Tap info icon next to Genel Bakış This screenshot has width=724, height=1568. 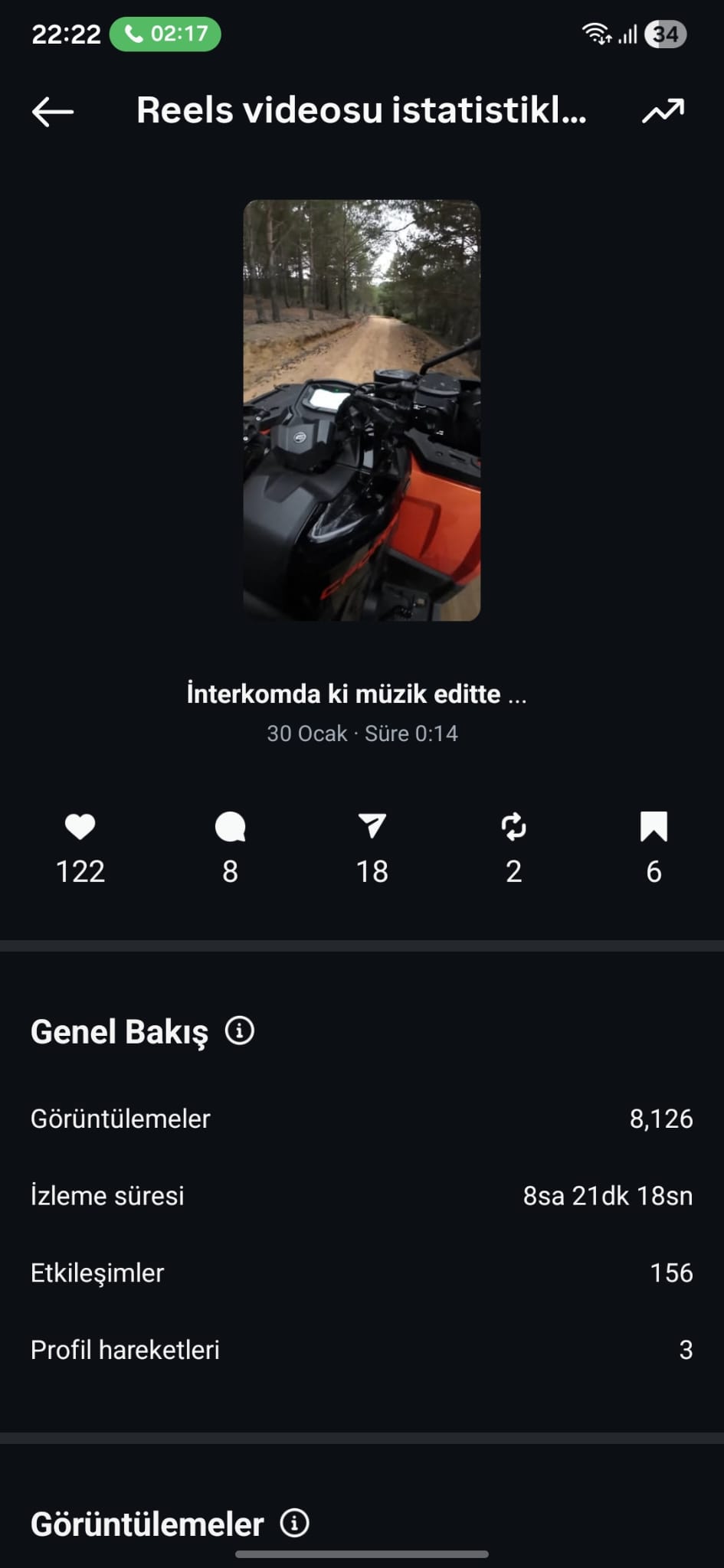240,1031
